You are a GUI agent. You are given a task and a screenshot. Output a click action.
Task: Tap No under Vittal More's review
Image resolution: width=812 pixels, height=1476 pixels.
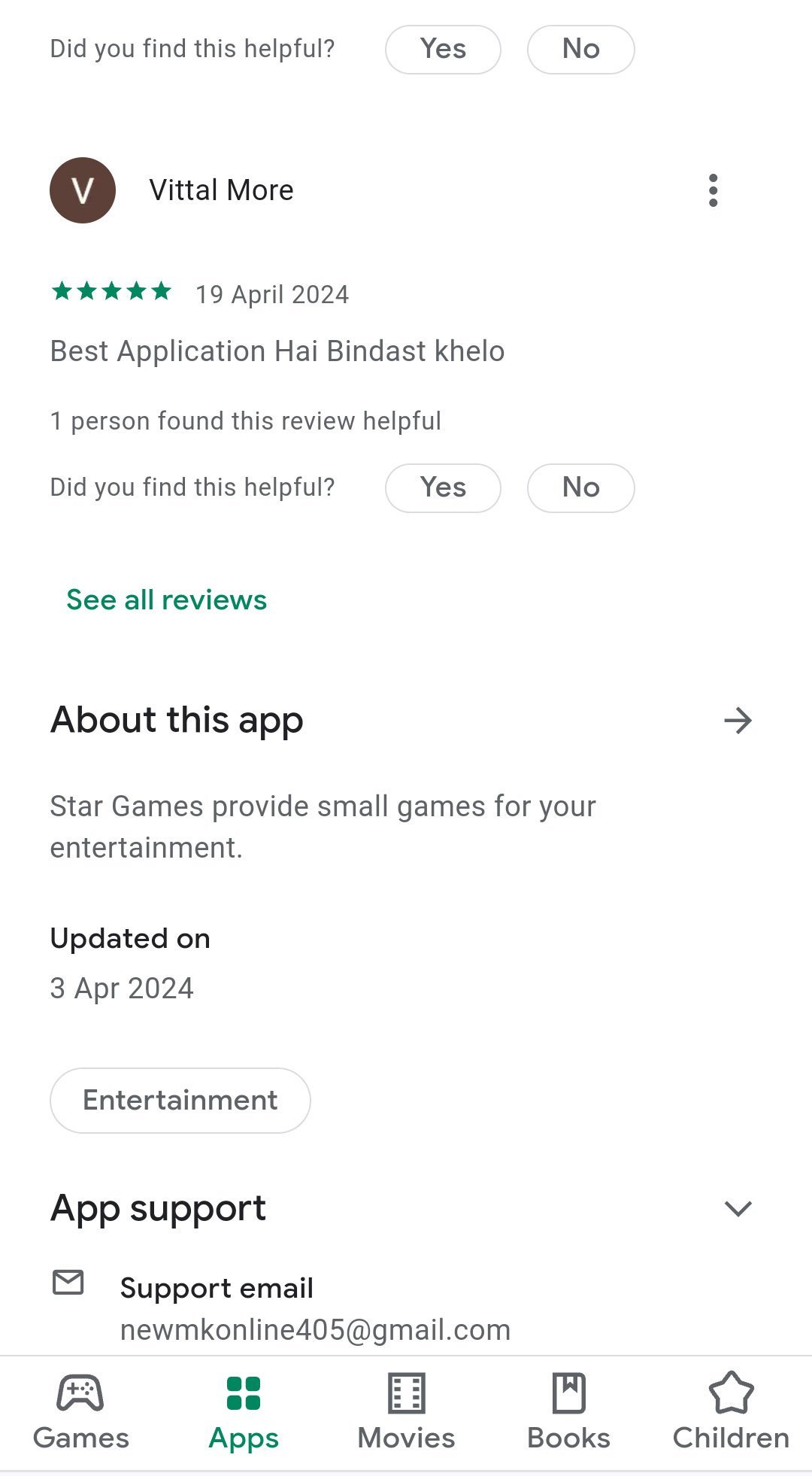pyautogui.click(x=580, y=487)
